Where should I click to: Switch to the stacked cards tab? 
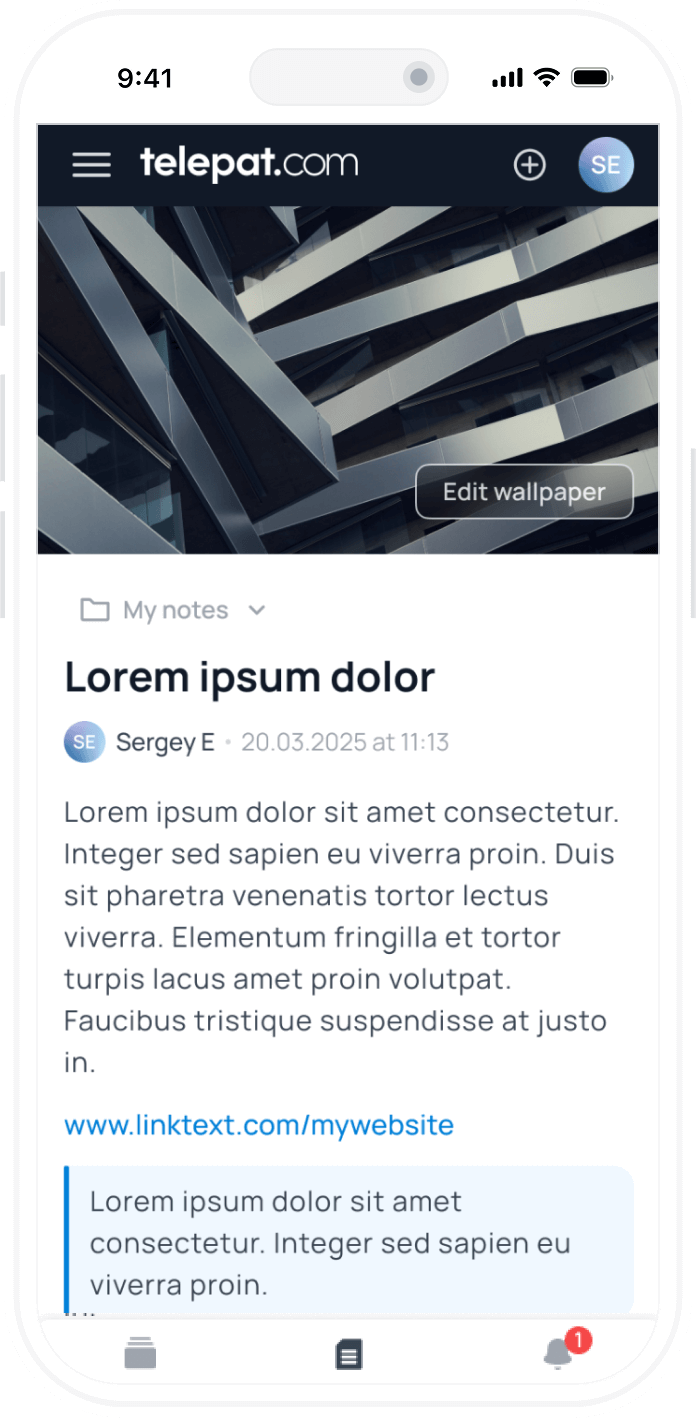(x=141, y=1354)
